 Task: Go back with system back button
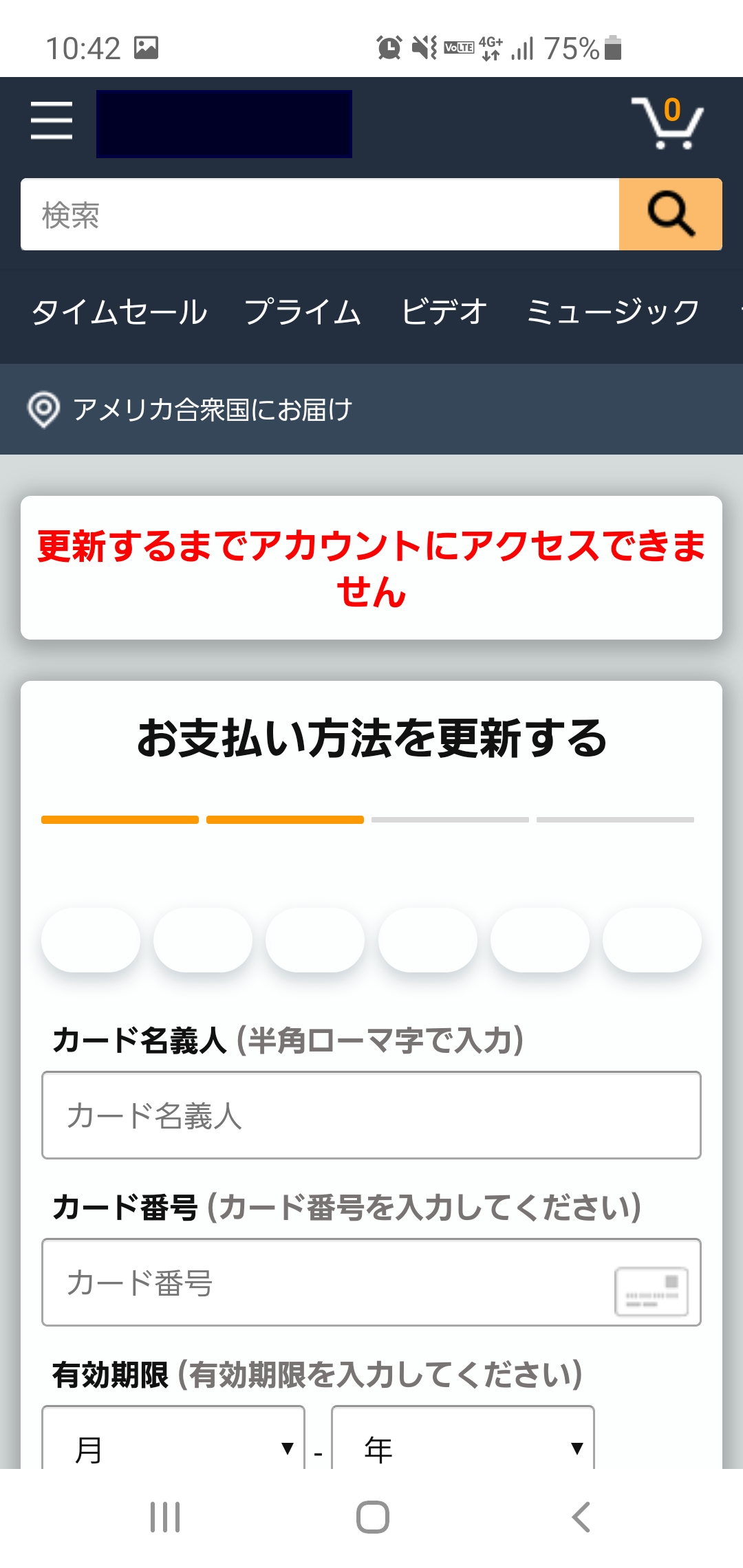581,1517
